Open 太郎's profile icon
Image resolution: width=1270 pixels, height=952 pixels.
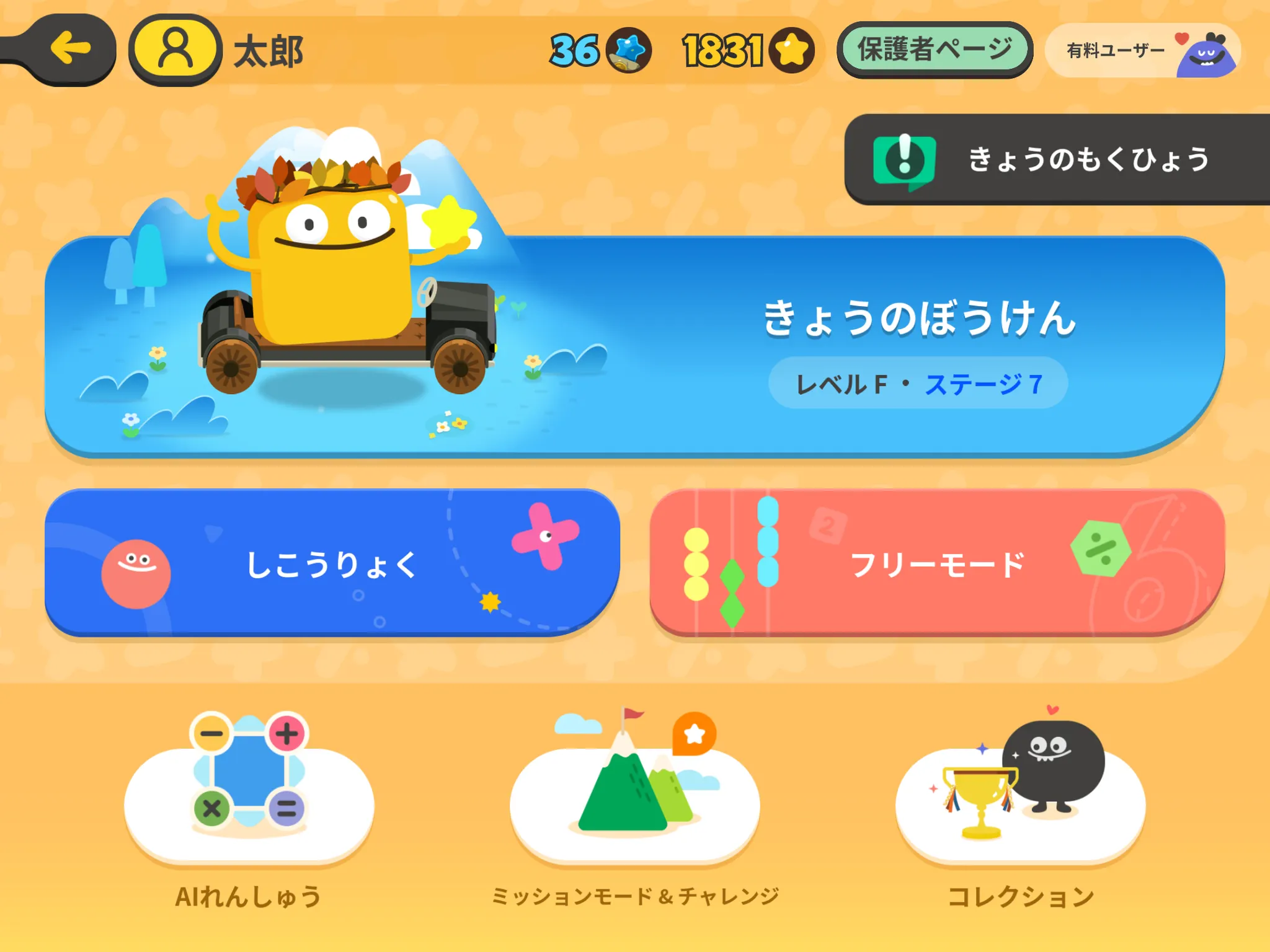coord(175,49)
